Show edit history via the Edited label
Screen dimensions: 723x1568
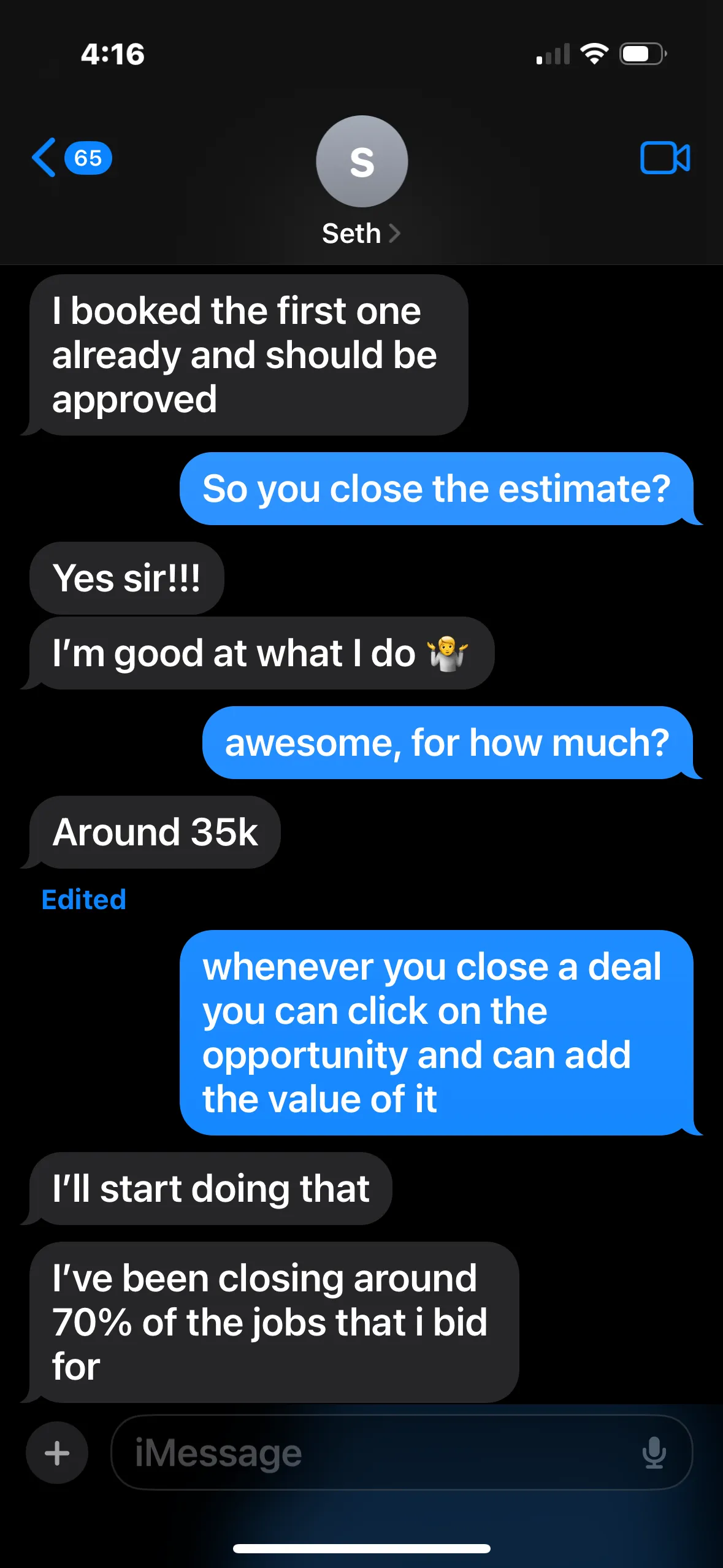pos(84,899)
